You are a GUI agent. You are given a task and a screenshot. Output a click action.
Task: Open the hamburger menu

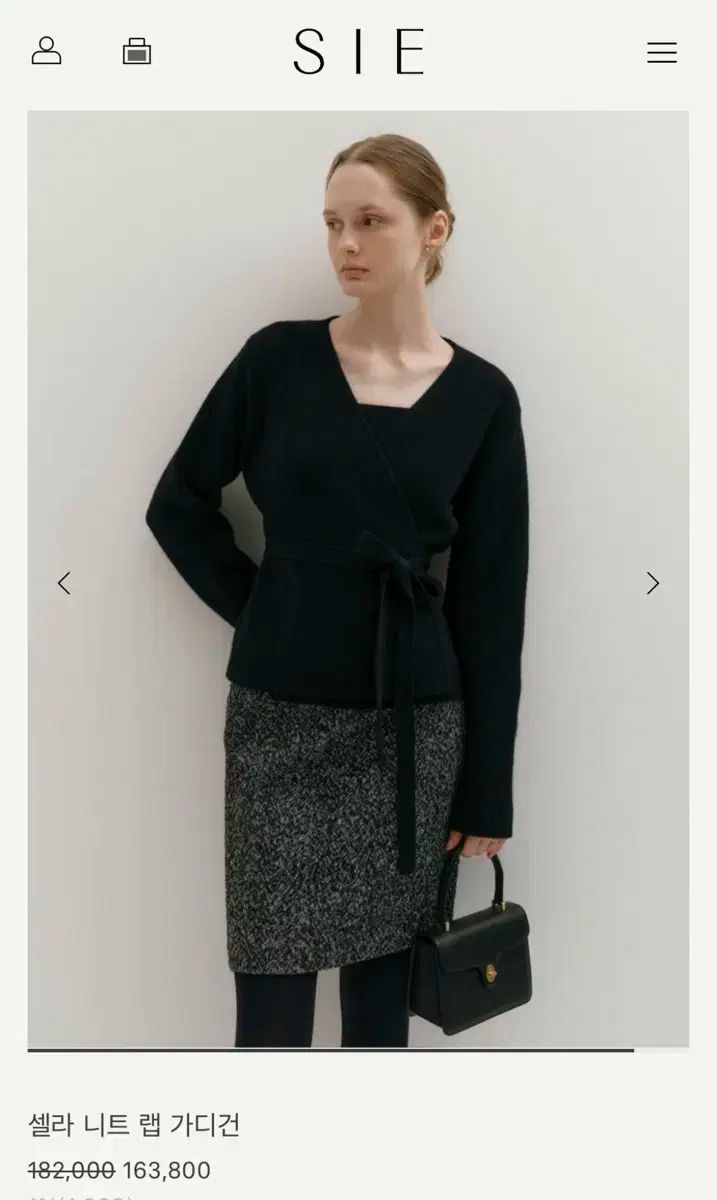[661, 53]
